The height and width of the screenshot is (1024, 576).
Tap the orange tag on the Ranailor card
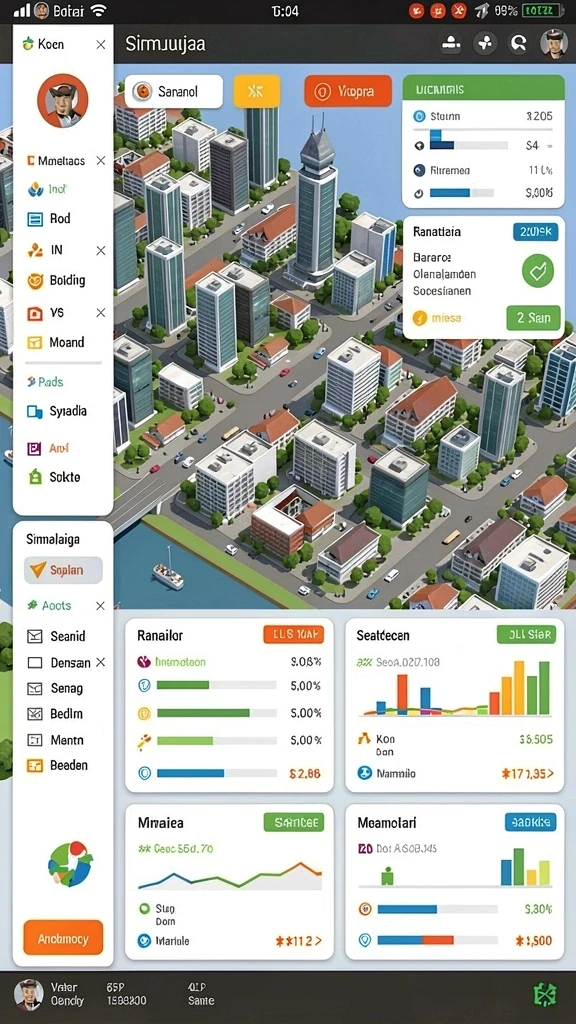[x=294, y=633]
